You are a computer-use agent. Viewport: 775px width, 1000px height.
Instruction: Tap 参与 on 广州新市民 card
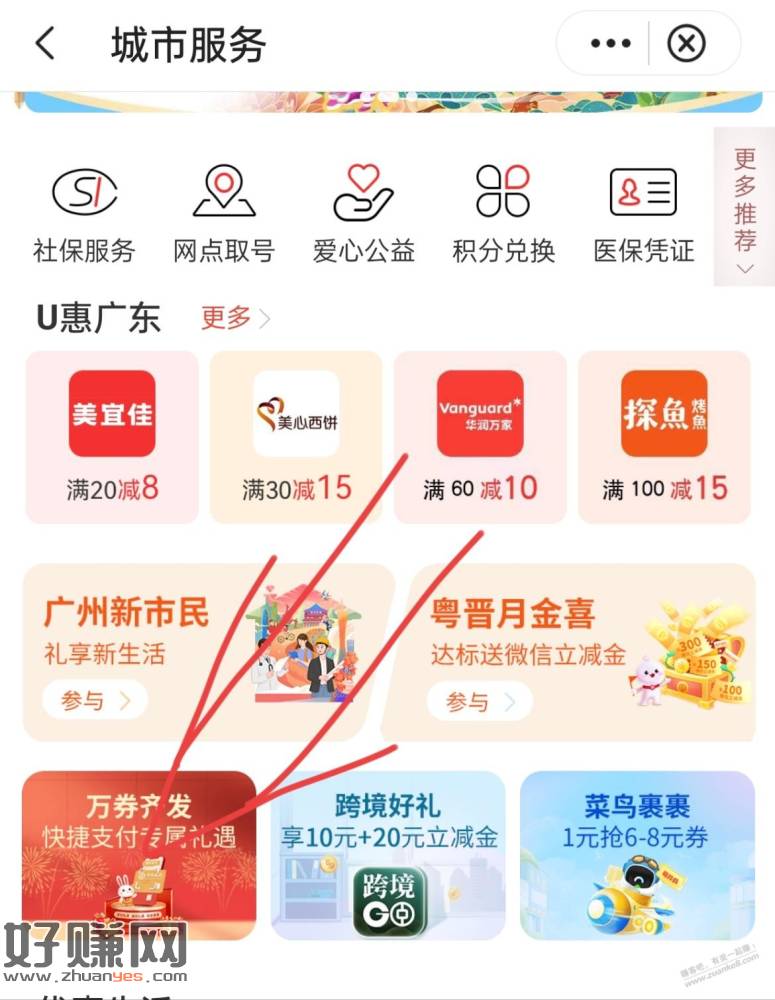coord(94,701)
